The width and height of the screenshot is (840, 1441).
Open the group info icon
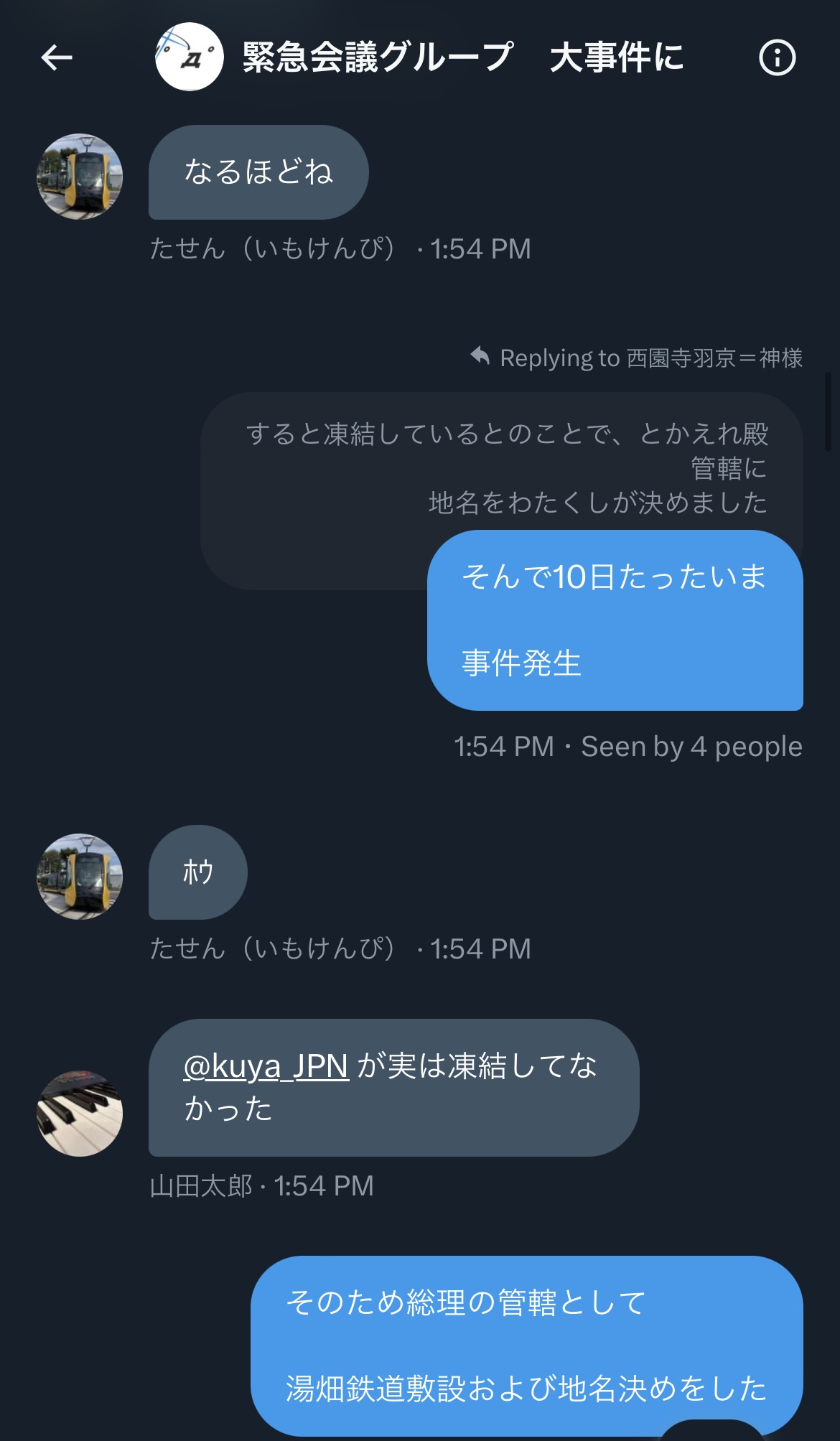[x=778, y=57]
